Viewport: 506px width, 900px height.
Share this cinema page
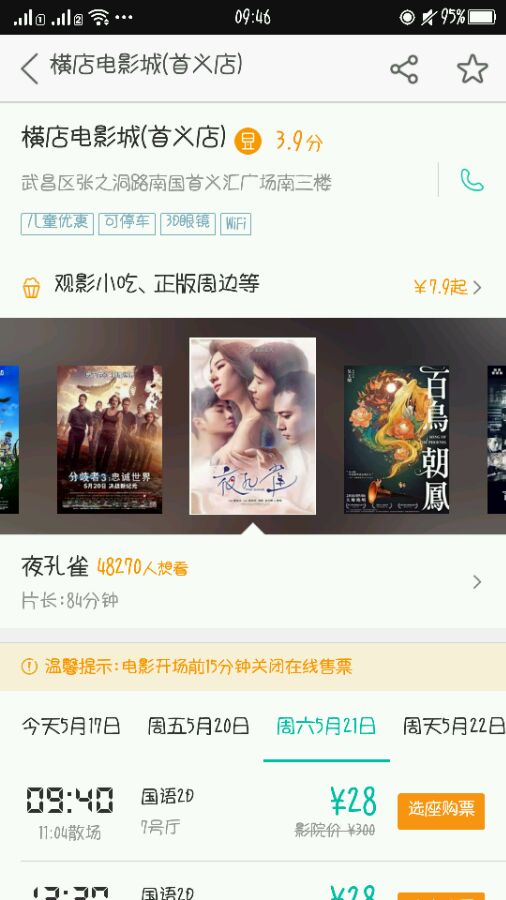(x=404, y=69)
